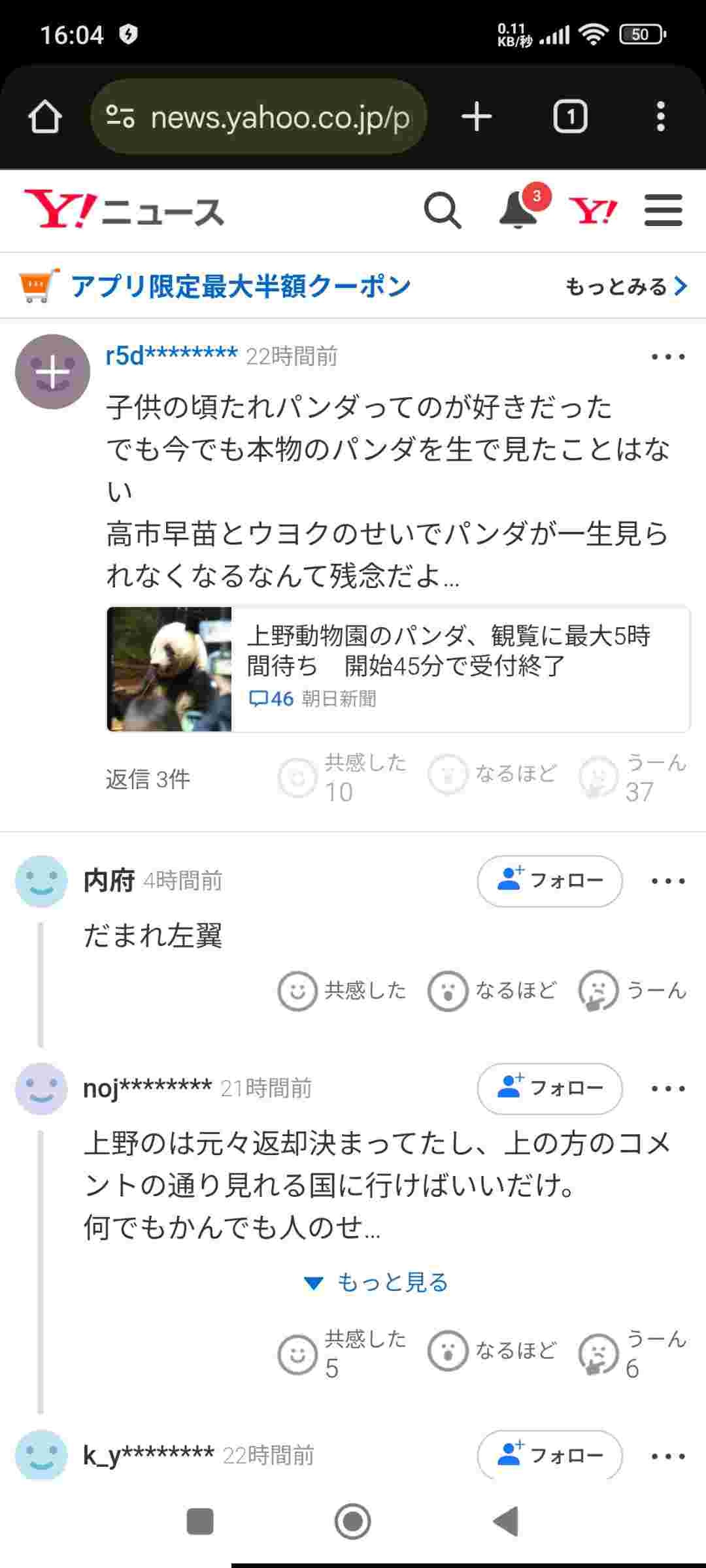706x1568 pixels.
Task: Open the アプリ限定最大半額クーポン banner
Action: point(241,286)
